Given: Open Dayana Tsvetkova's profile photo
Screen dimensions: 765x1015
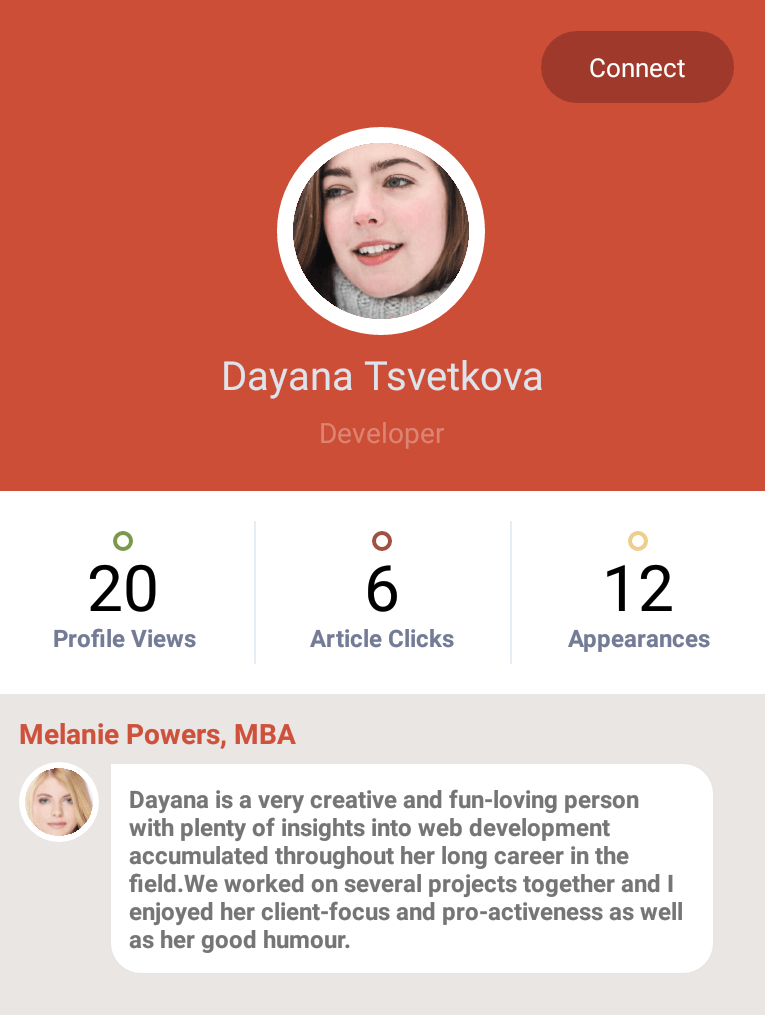Looking at the screenshot, I should tap(381, 231).
